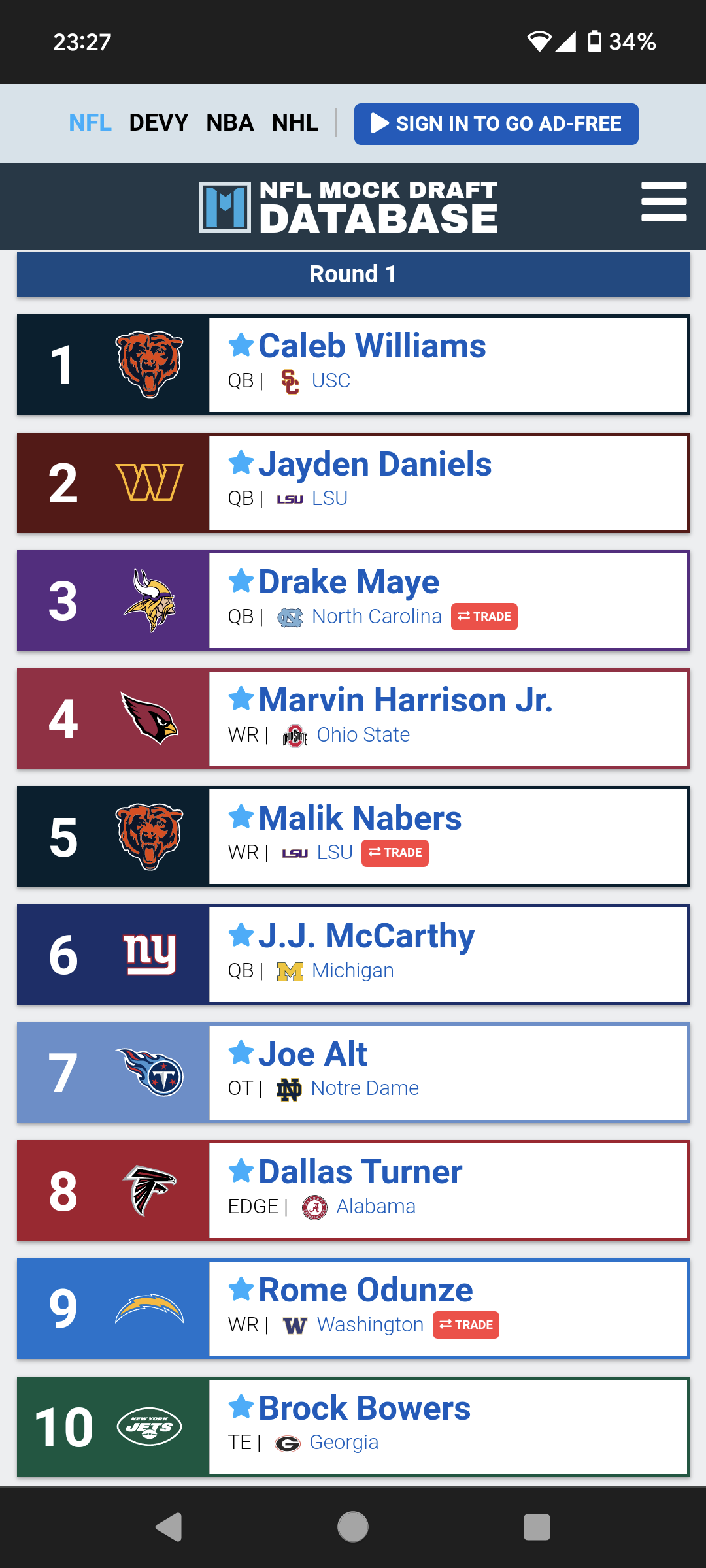Open Caleb Williams player profile
706x1568 pixels.
point(371,346)
